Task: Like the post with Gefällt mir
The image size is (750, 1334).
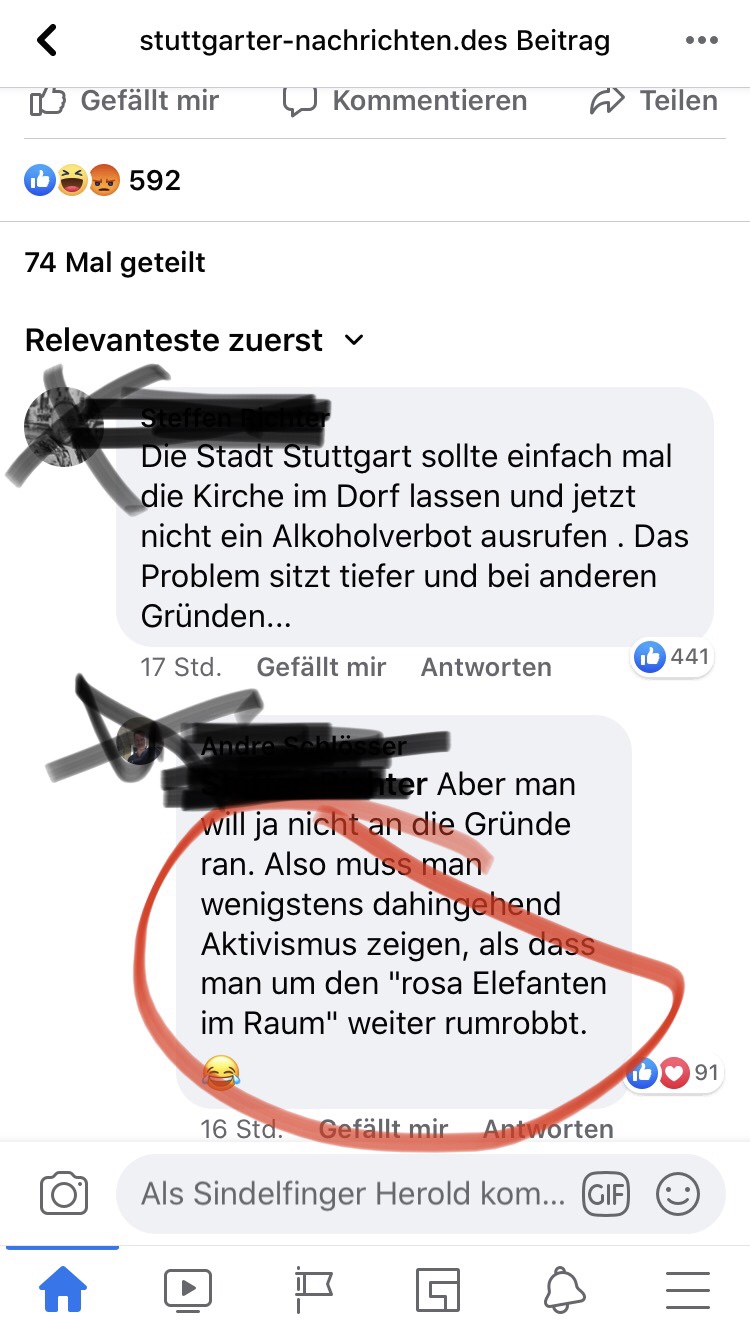Action: pyautogui.click(x=124, y=101)
